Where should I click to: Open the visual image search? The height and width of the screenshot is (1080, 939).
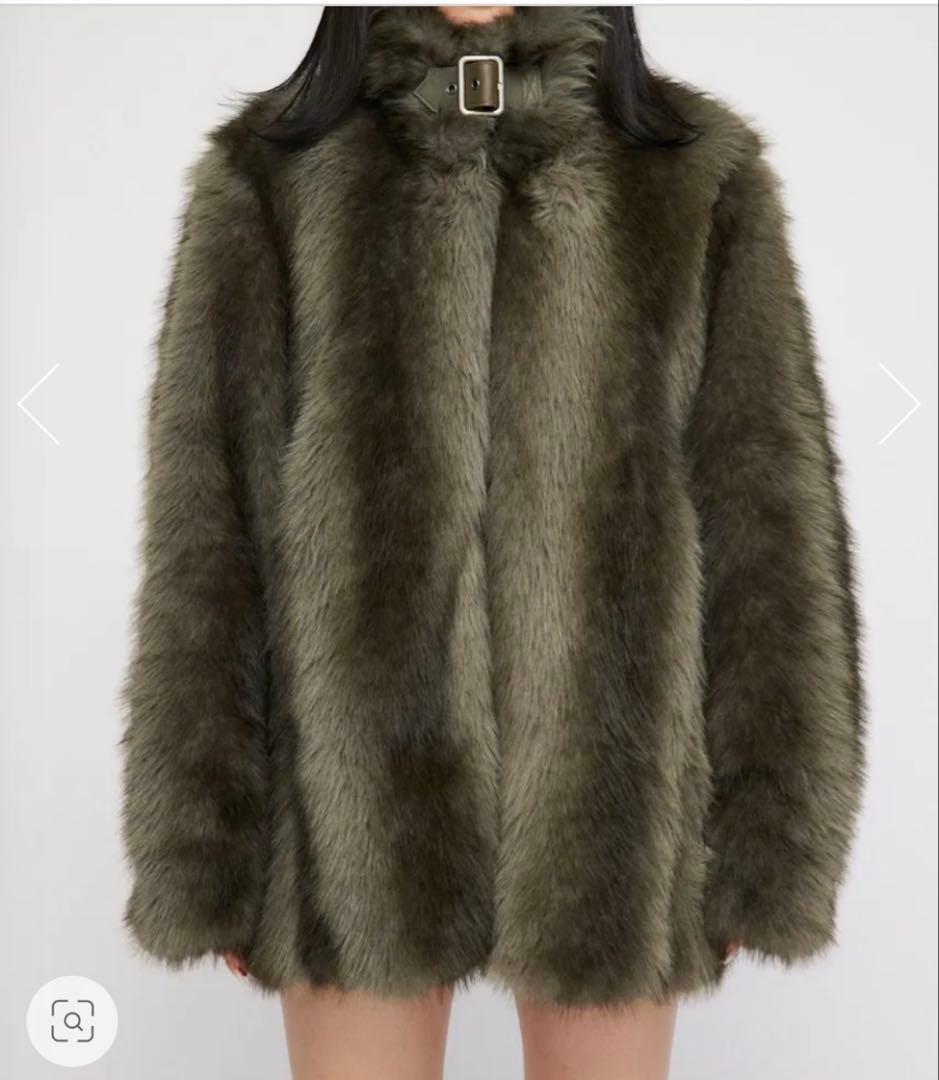72,1020
